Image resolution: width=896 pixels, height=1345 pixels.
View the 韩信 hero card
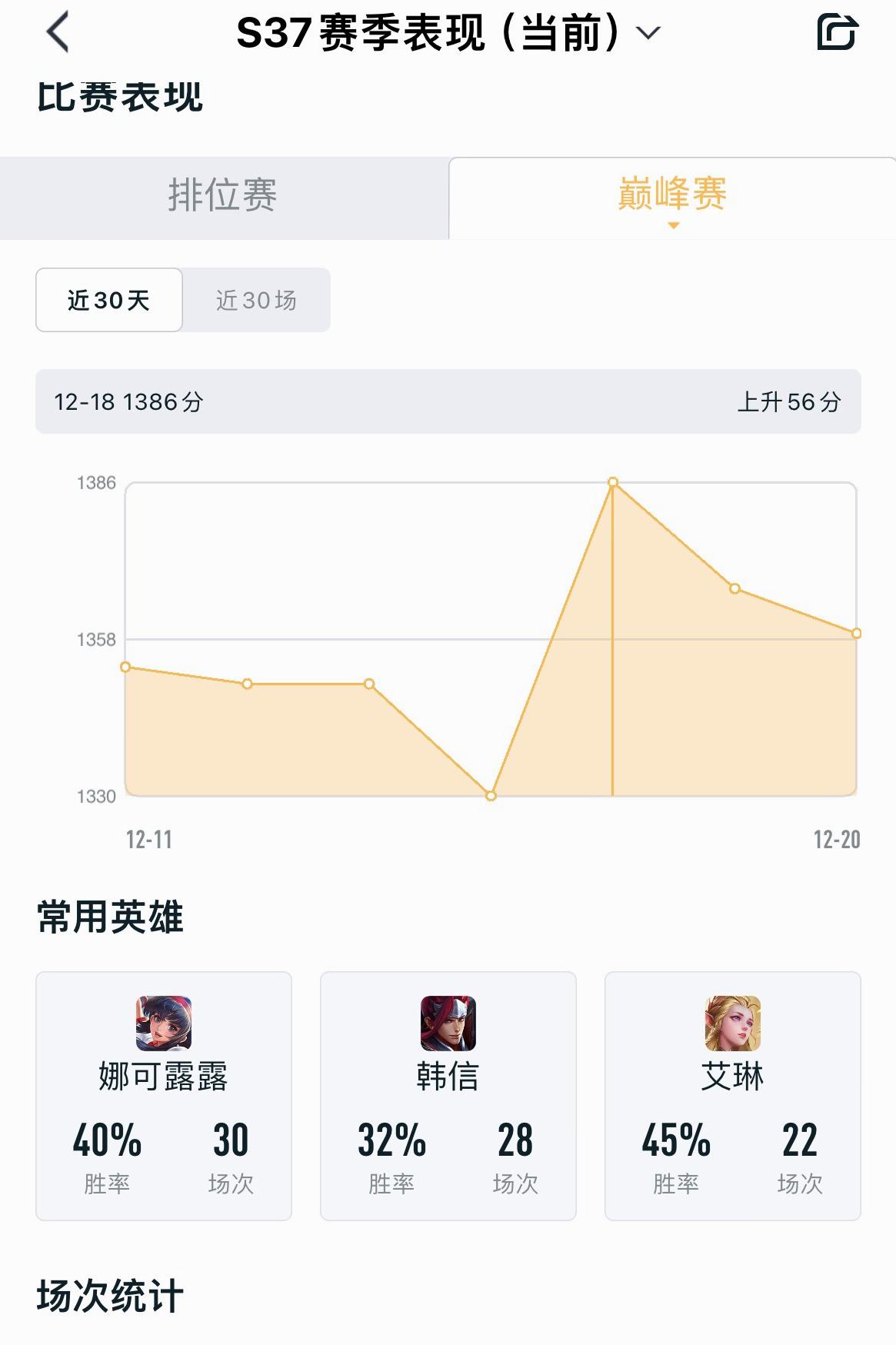448,1095
